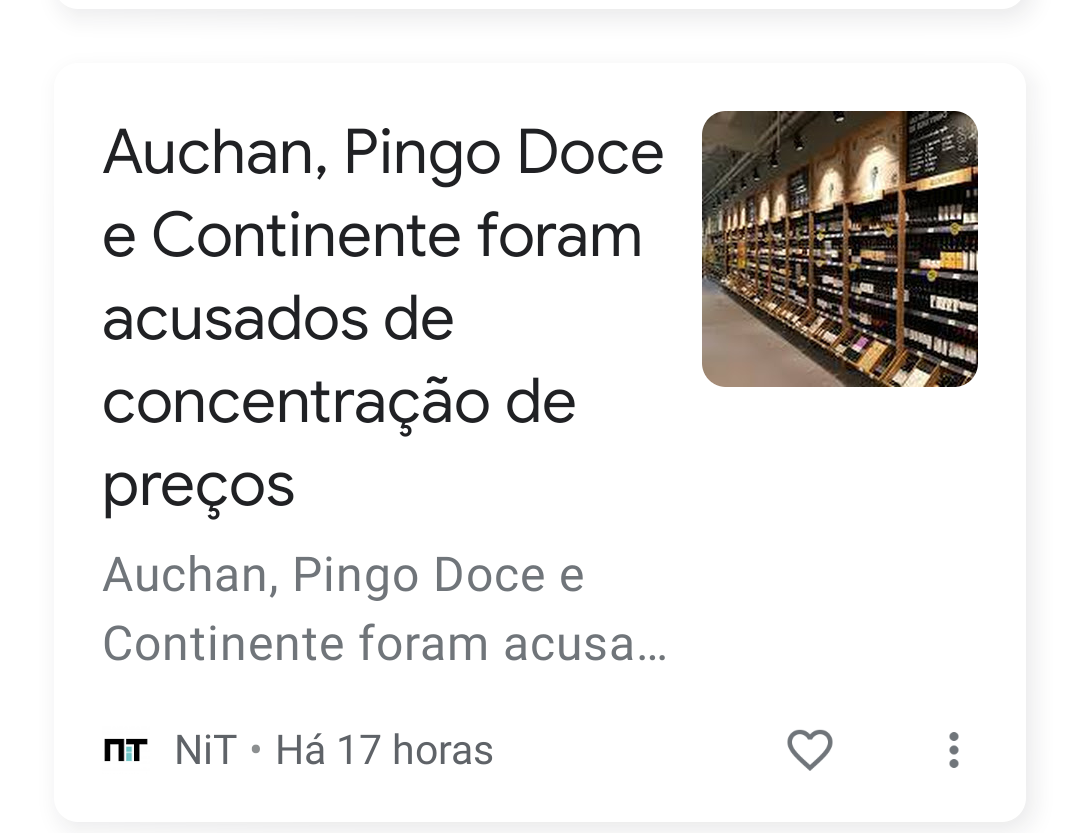
Task: Open the NiT article's overflow menu
Action: tap(953, 750)
